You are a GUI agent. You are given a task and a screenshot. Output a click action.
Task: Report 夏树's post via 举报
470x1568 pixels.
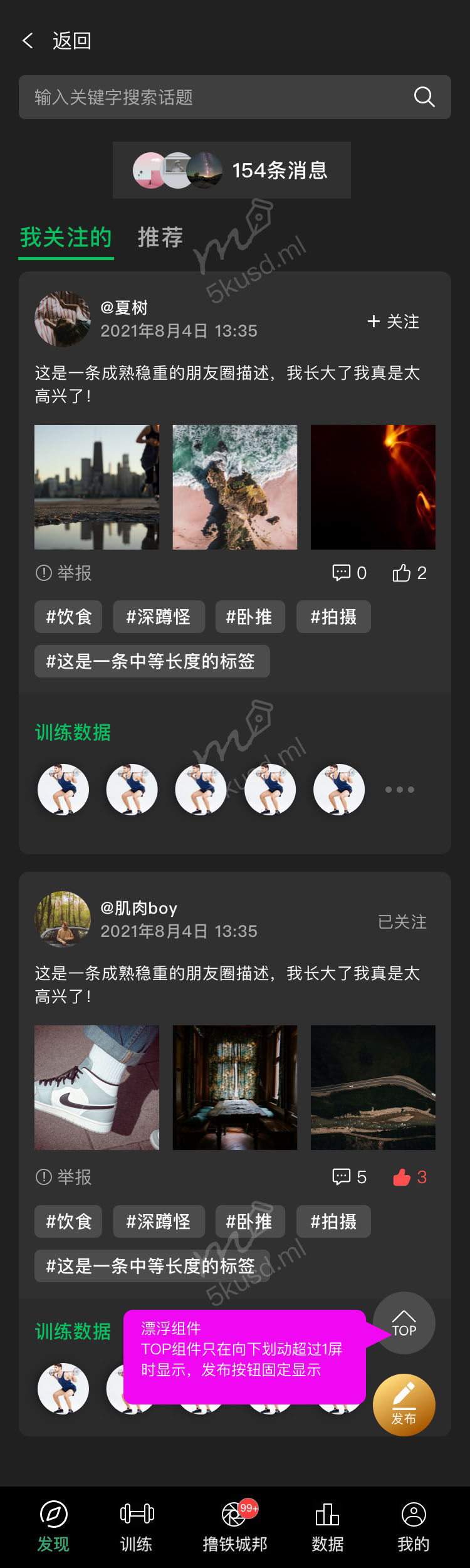pyautogui.click(x=64, y=573)
